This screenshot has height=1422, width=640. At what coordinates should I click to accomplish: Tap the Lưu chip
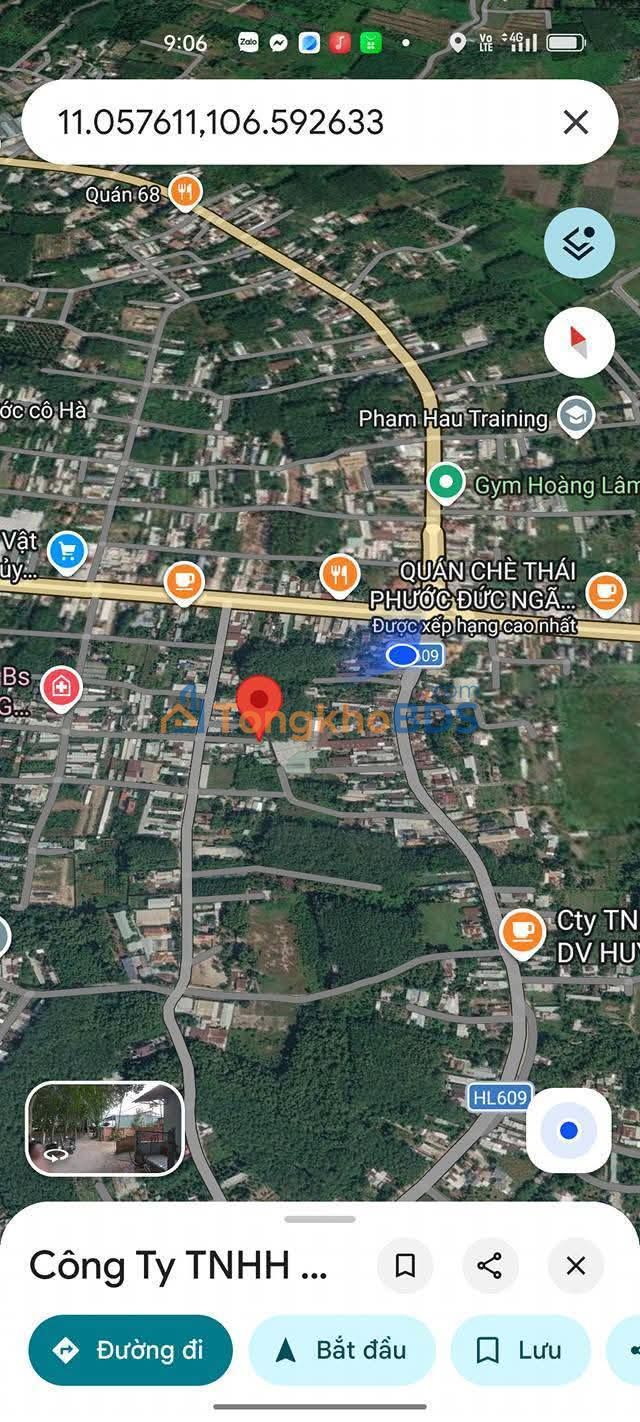520,1350
